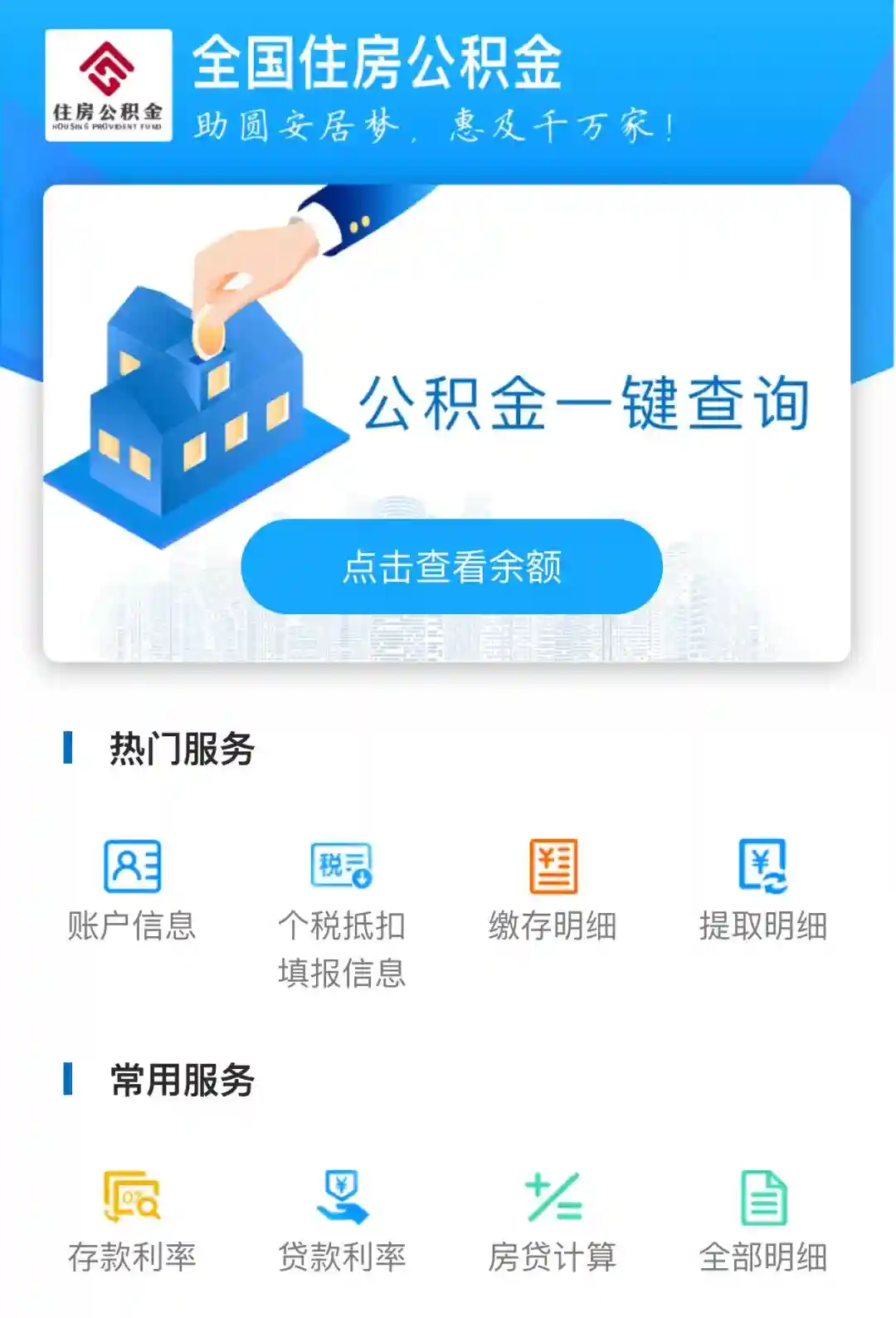The height and width of the screenshot is (1318, 896).
Task: View 提取明细 records
Action: (762, 890)
